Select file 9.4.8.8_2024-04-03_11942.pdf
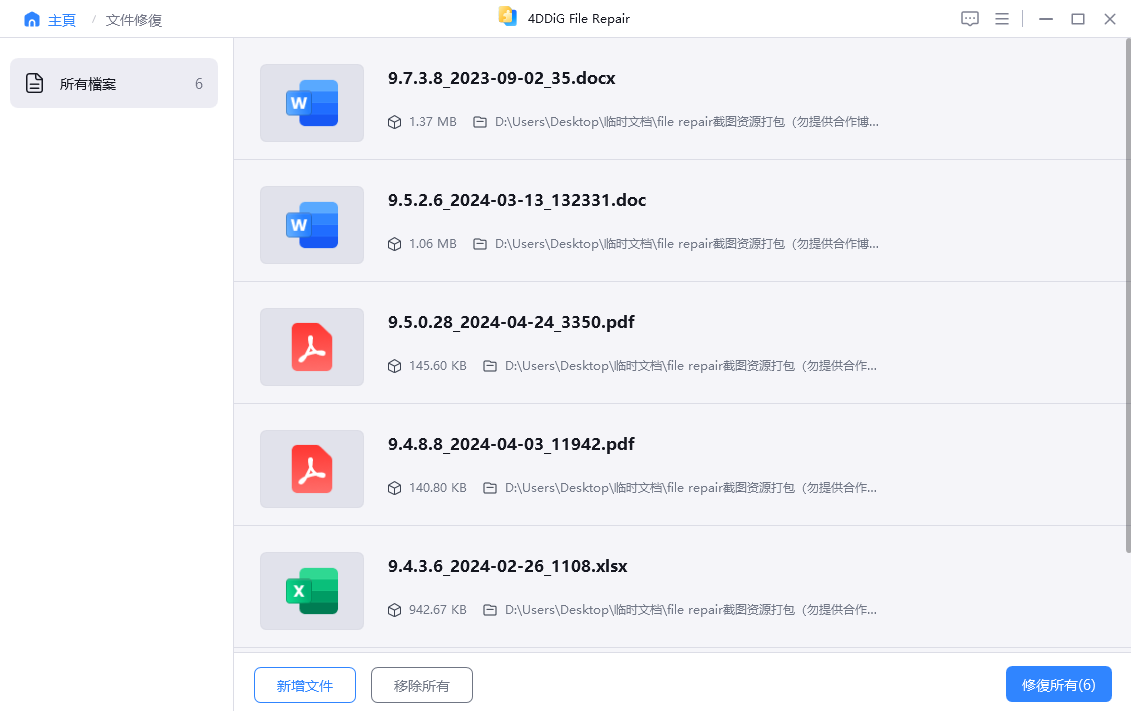 [510, 444]
